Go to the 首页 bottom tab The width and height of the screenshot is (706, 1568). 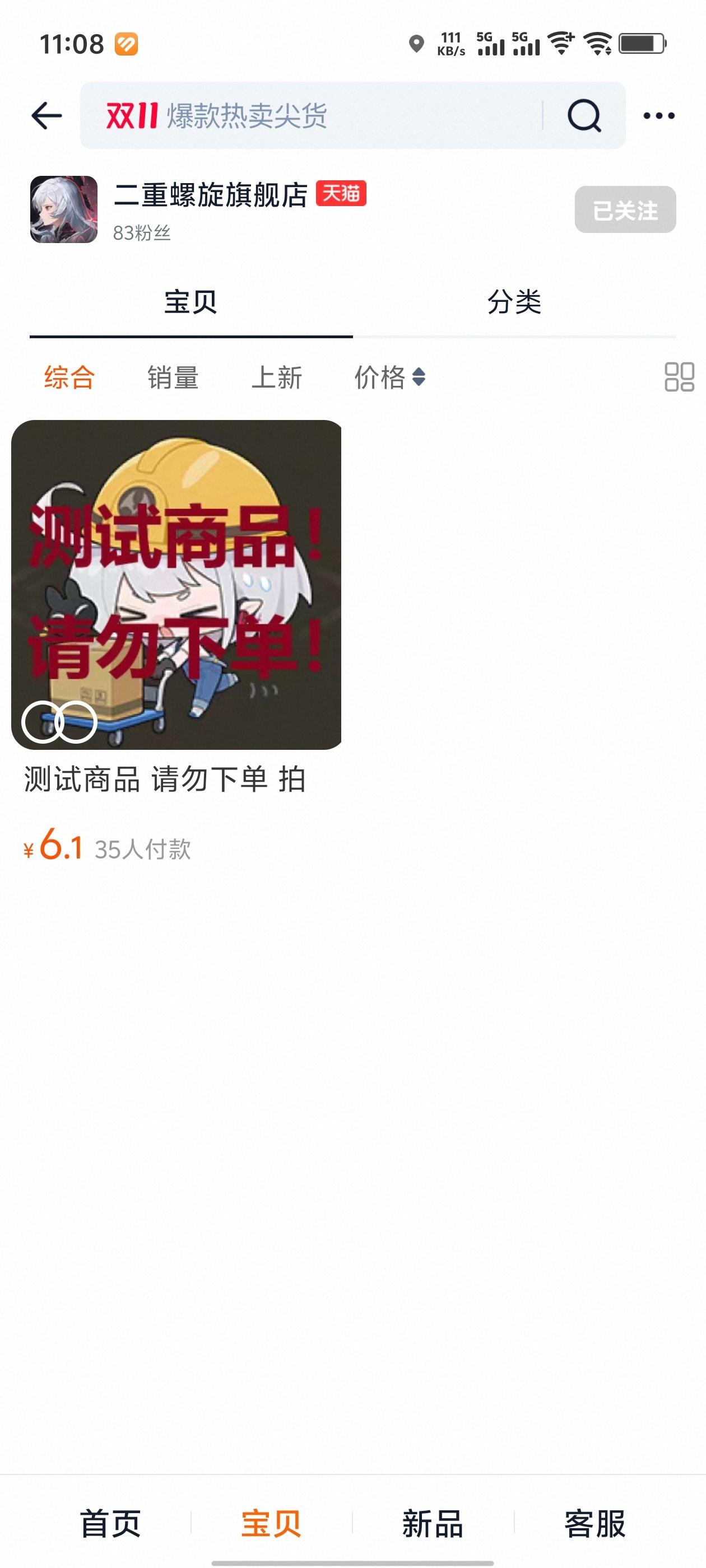(111, 1524)
